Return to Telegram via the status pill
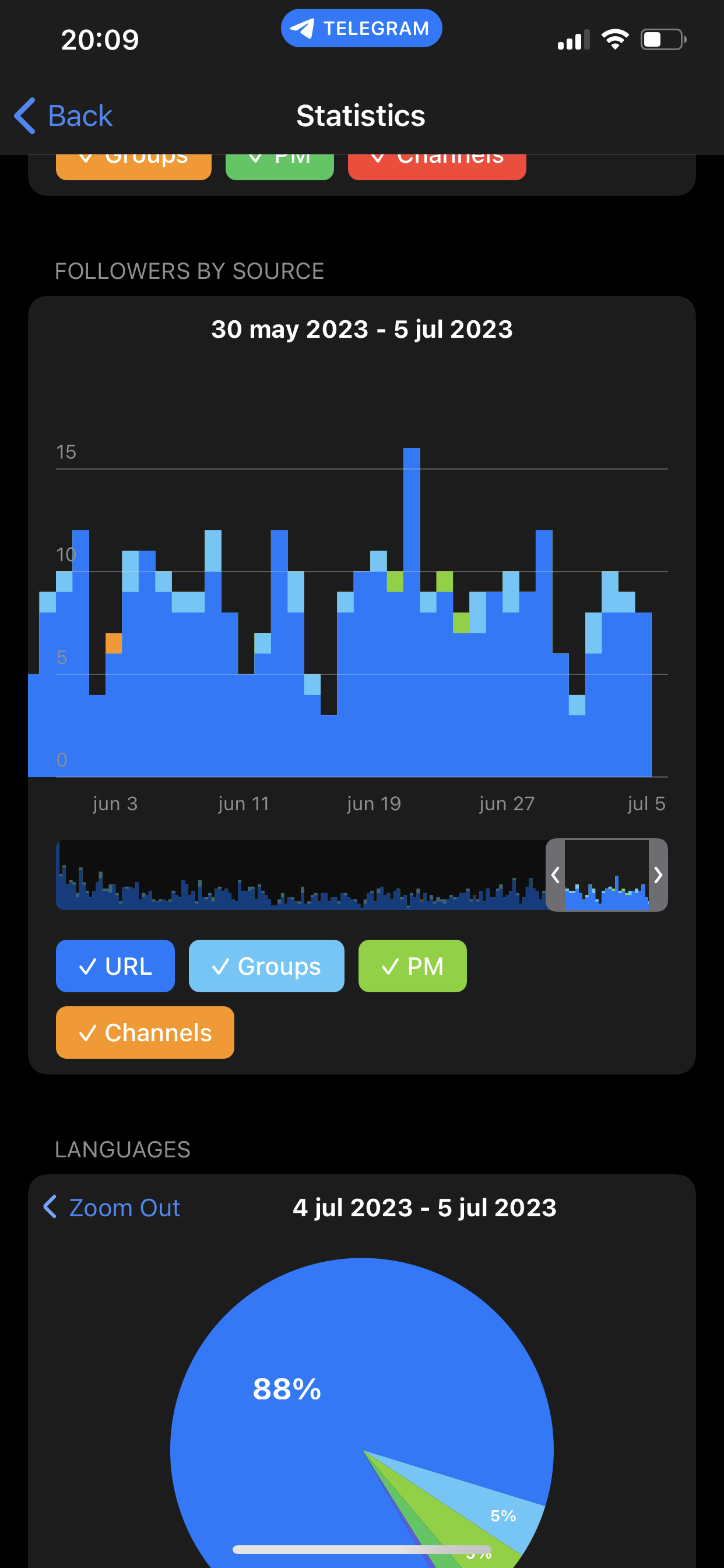The width and height of the screenshot is (724, 1568). tap(361, 28)
